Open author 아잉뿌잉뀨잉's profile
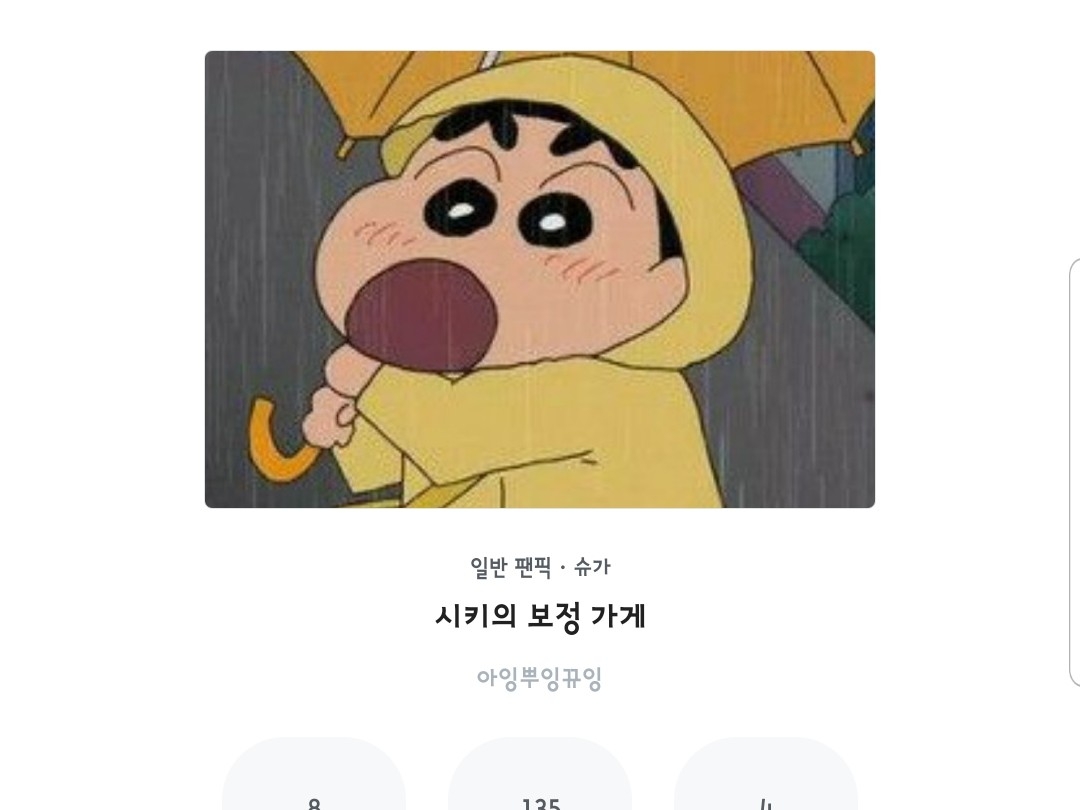Viewport: 1080px width, 810px height. coord(539,679)
